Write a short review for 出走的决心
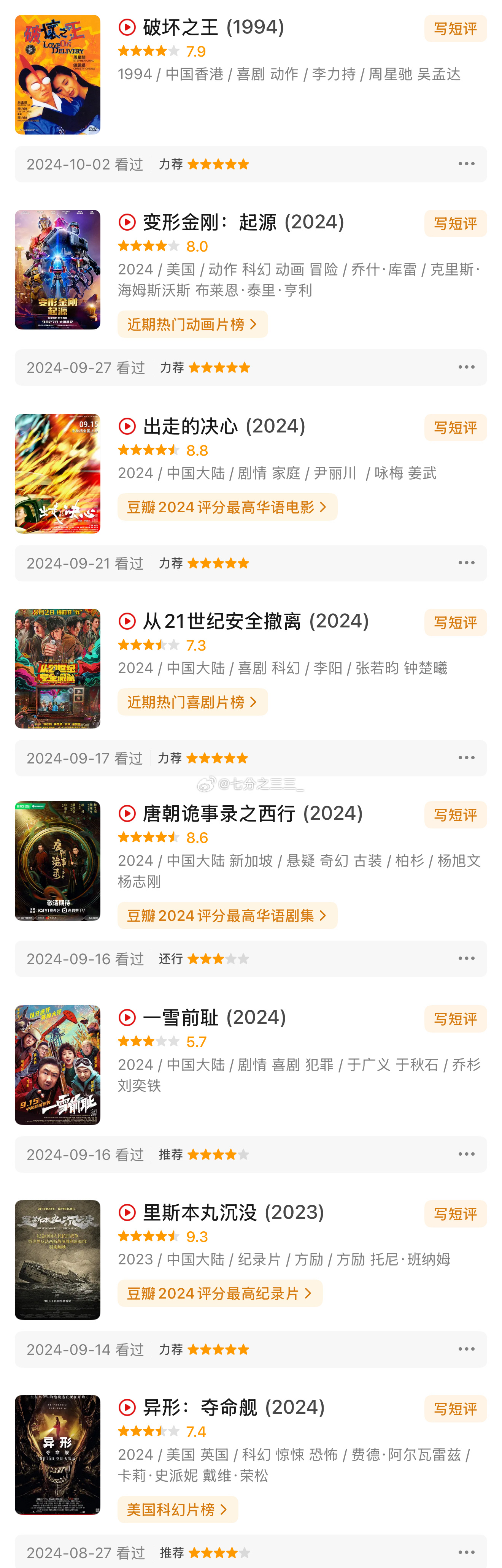The image size is (502, 1568). click(x=455, y=428)
